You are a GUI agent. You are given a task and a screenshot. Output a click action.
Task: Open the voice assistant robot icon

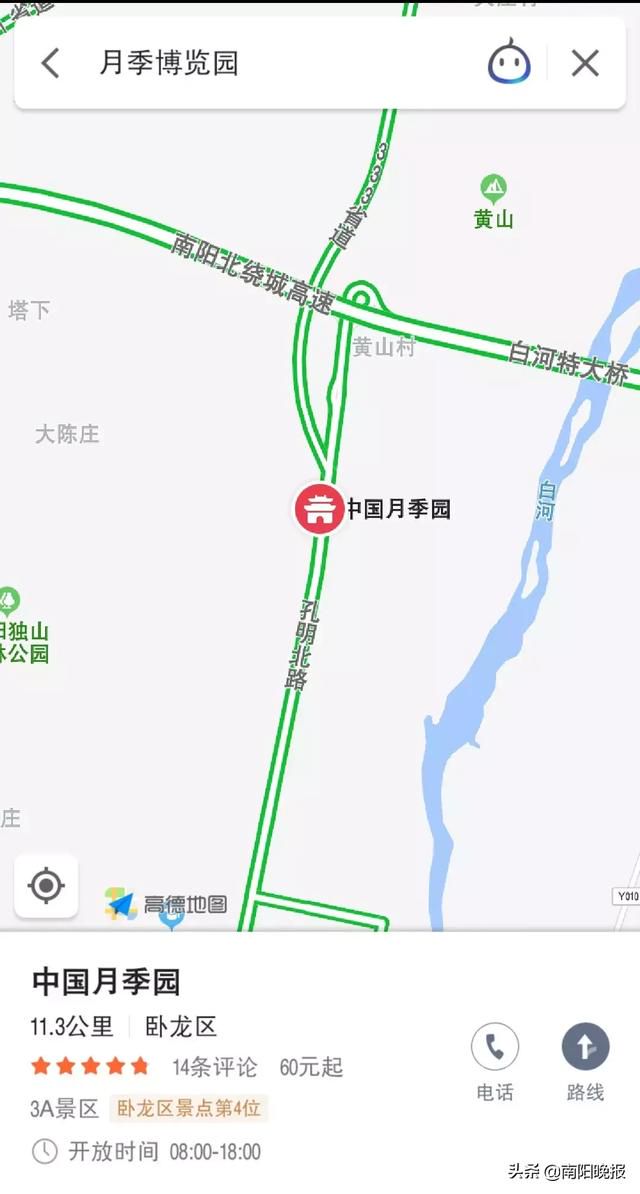[x=509, y=63]
